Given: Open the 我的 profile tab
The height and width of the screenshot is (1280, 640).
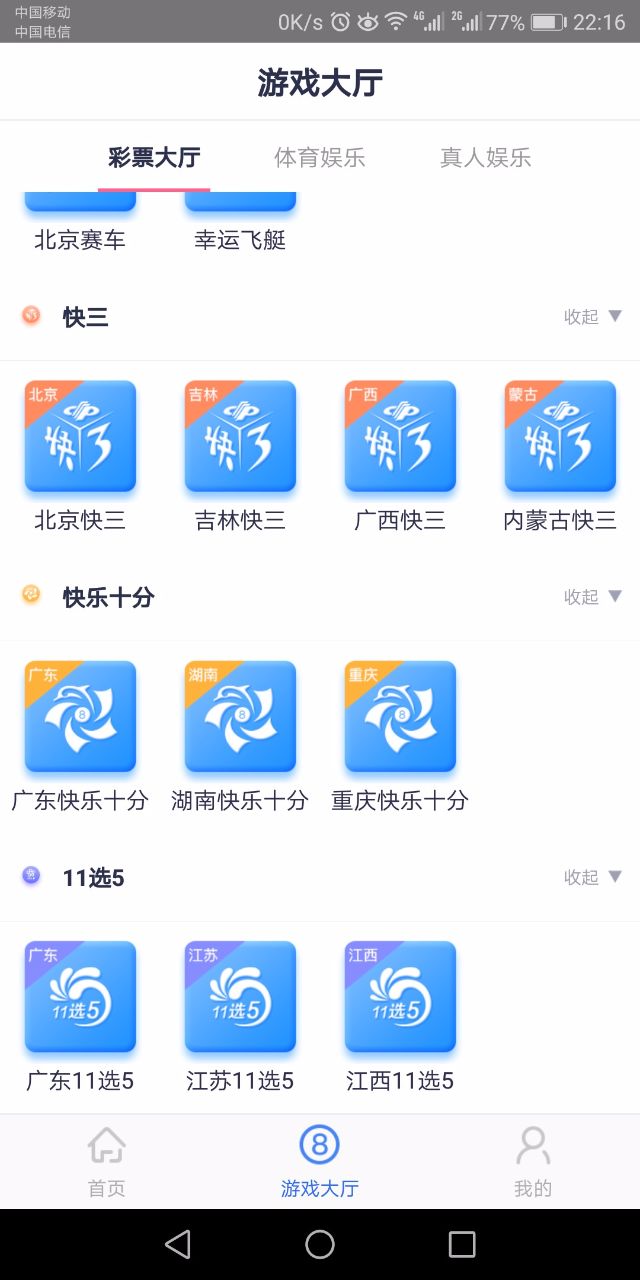Looking at the screenshot, I should click(533, 1162).
